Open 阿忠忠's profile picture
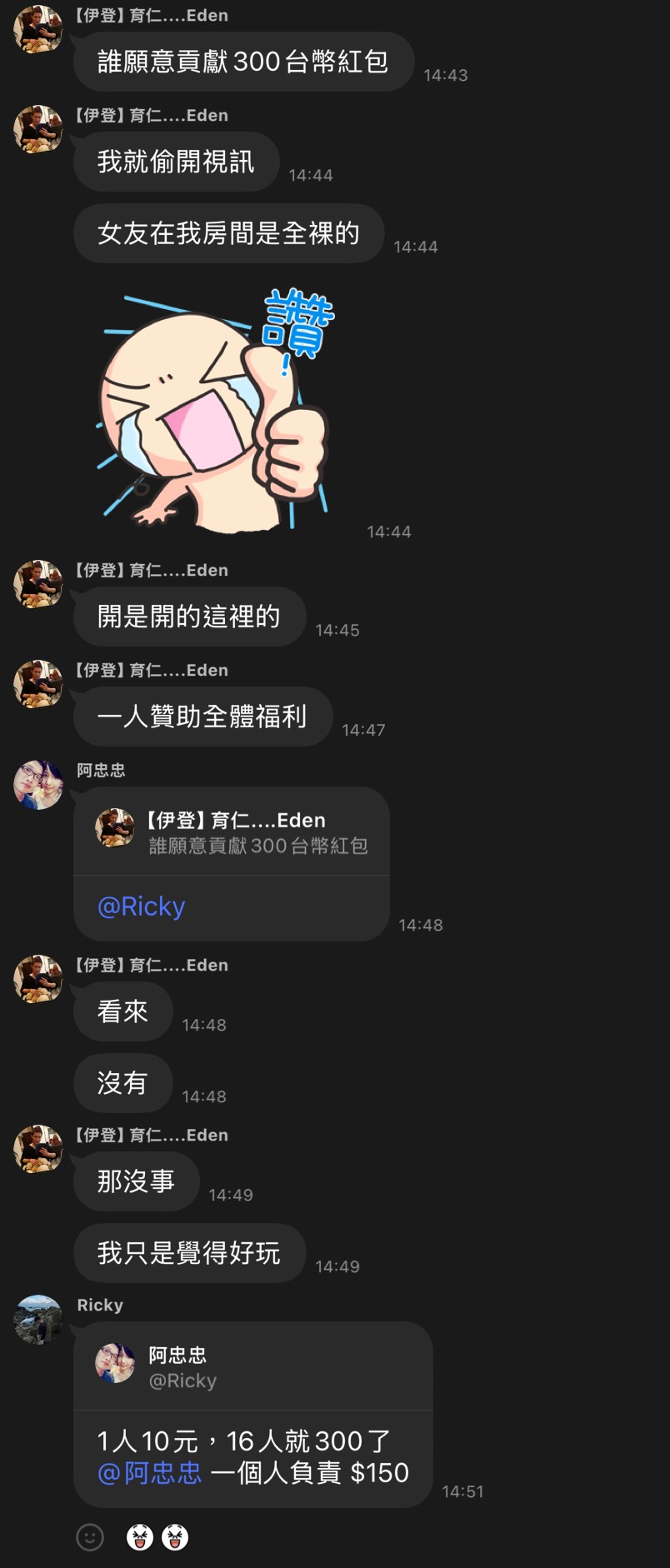 click(38, 785)
